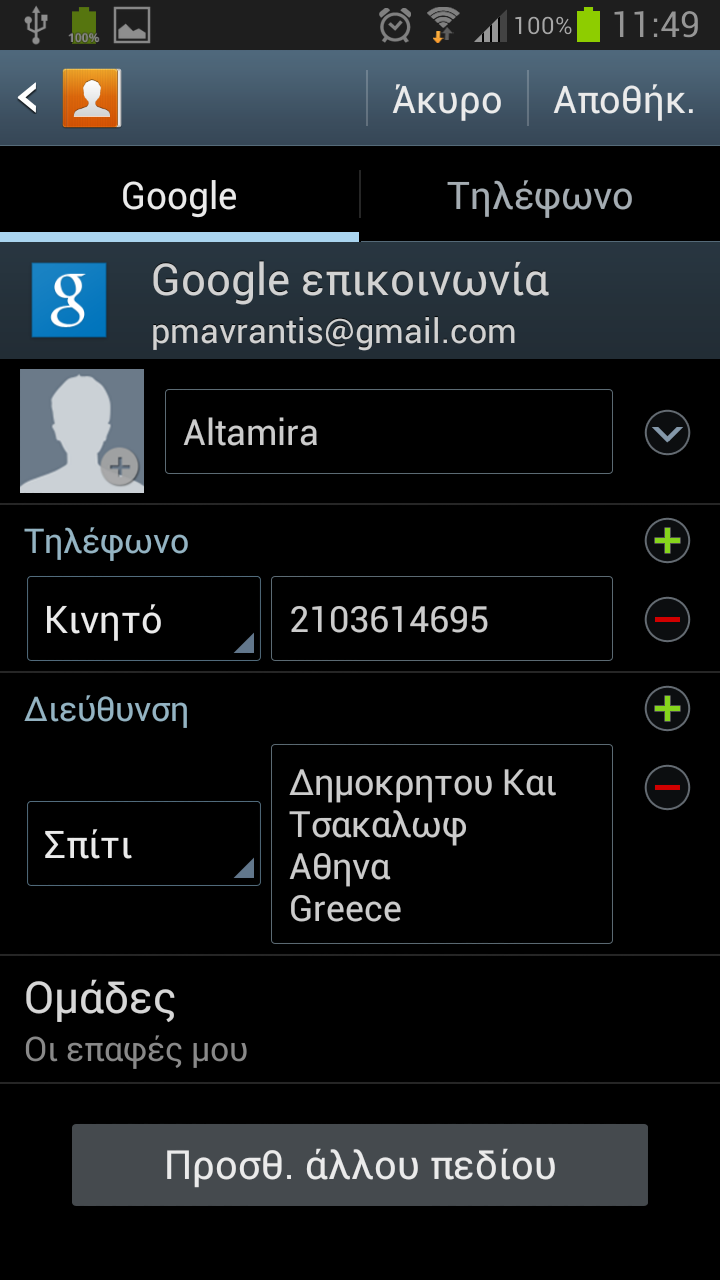Tap Προσθ. άλλου πεδίου button

click(360, 1165)
